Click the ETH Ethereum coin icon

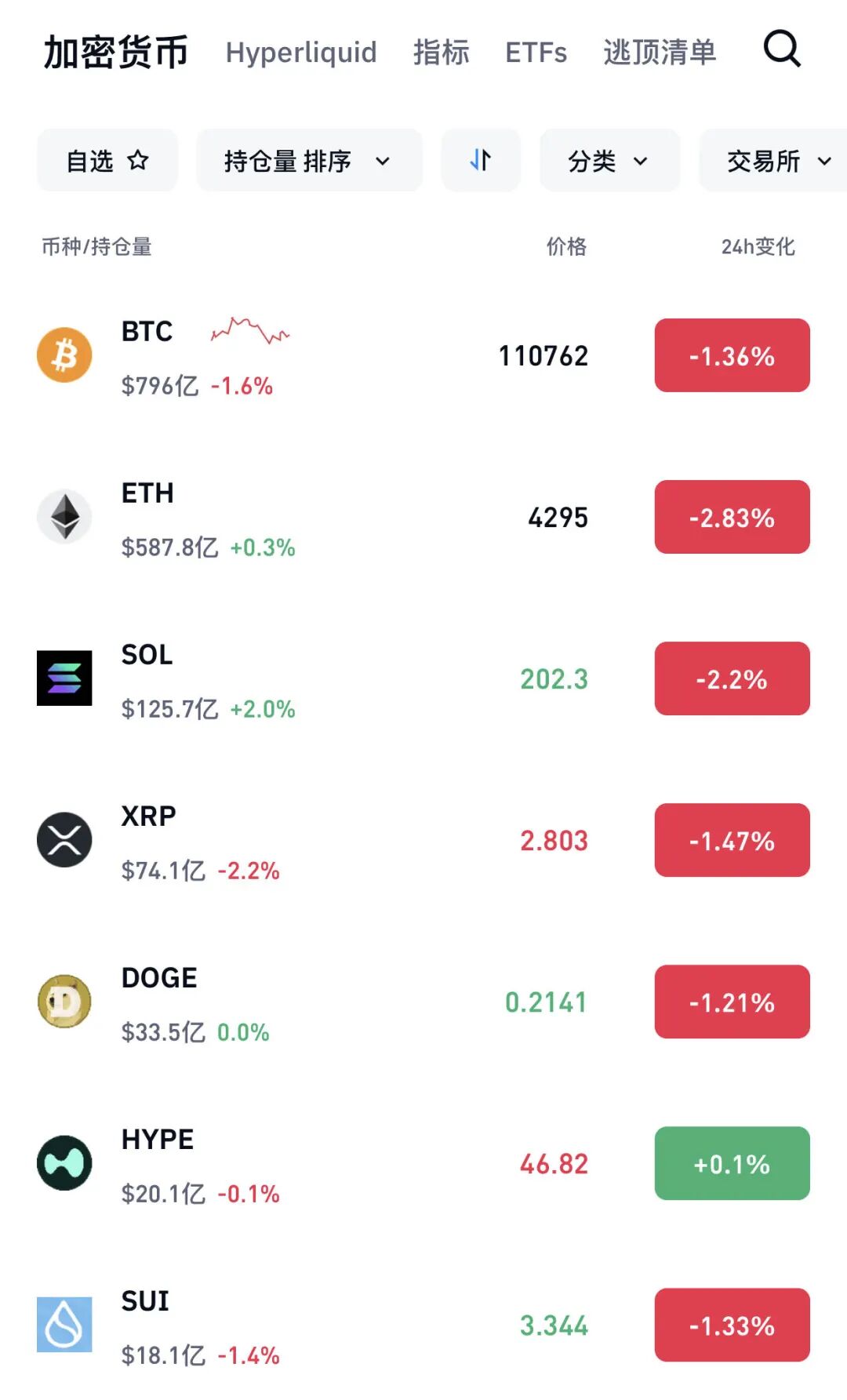pyautogui.click(x=64, y=517)
